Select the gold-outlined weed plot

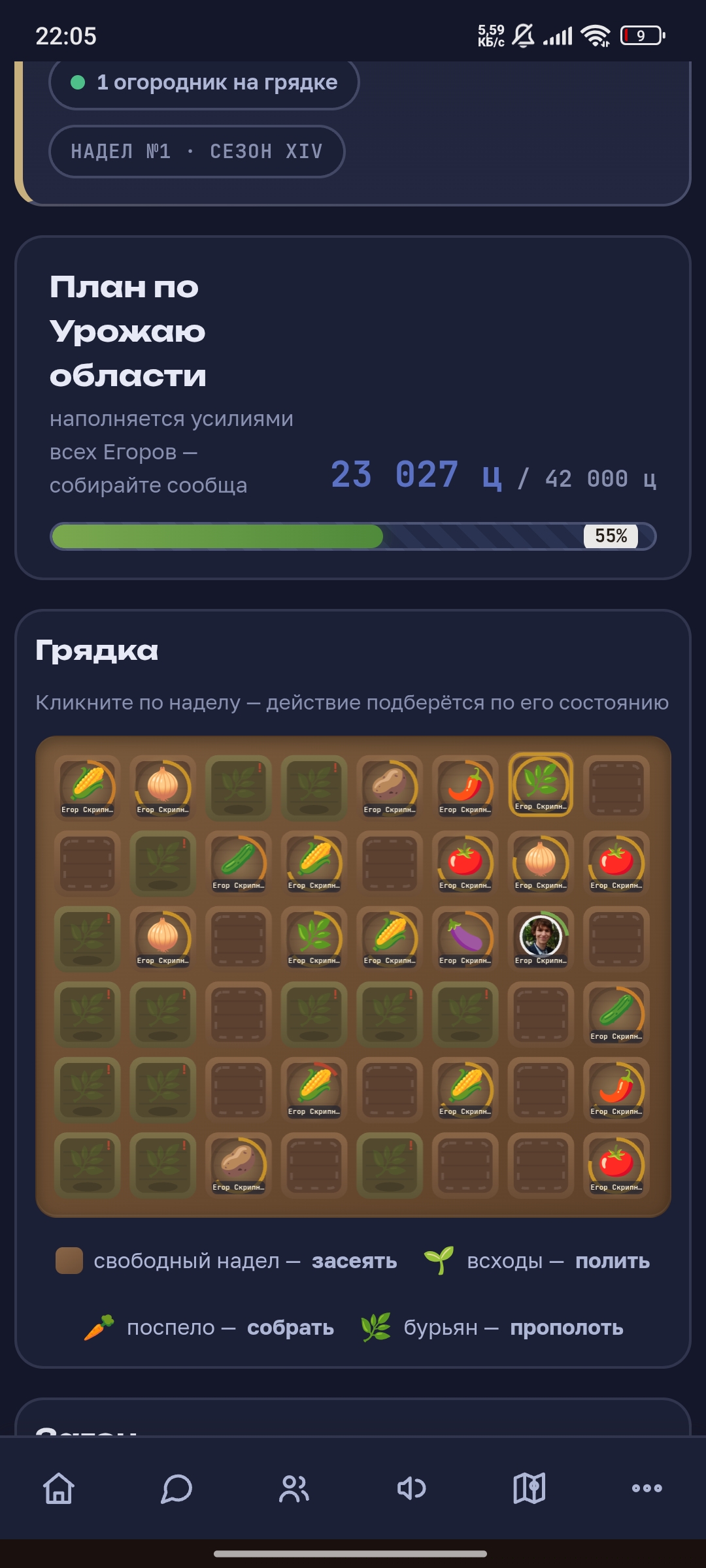(x=541, y=785)
